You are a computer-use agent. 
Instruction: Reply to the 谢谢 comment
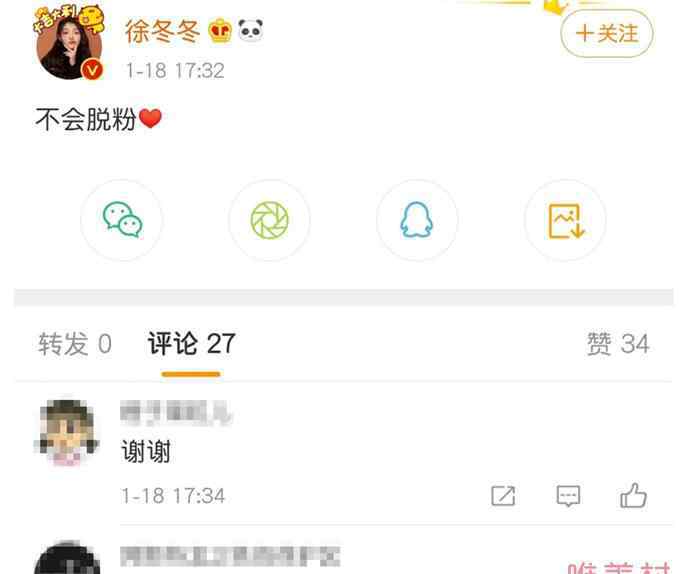568,495
